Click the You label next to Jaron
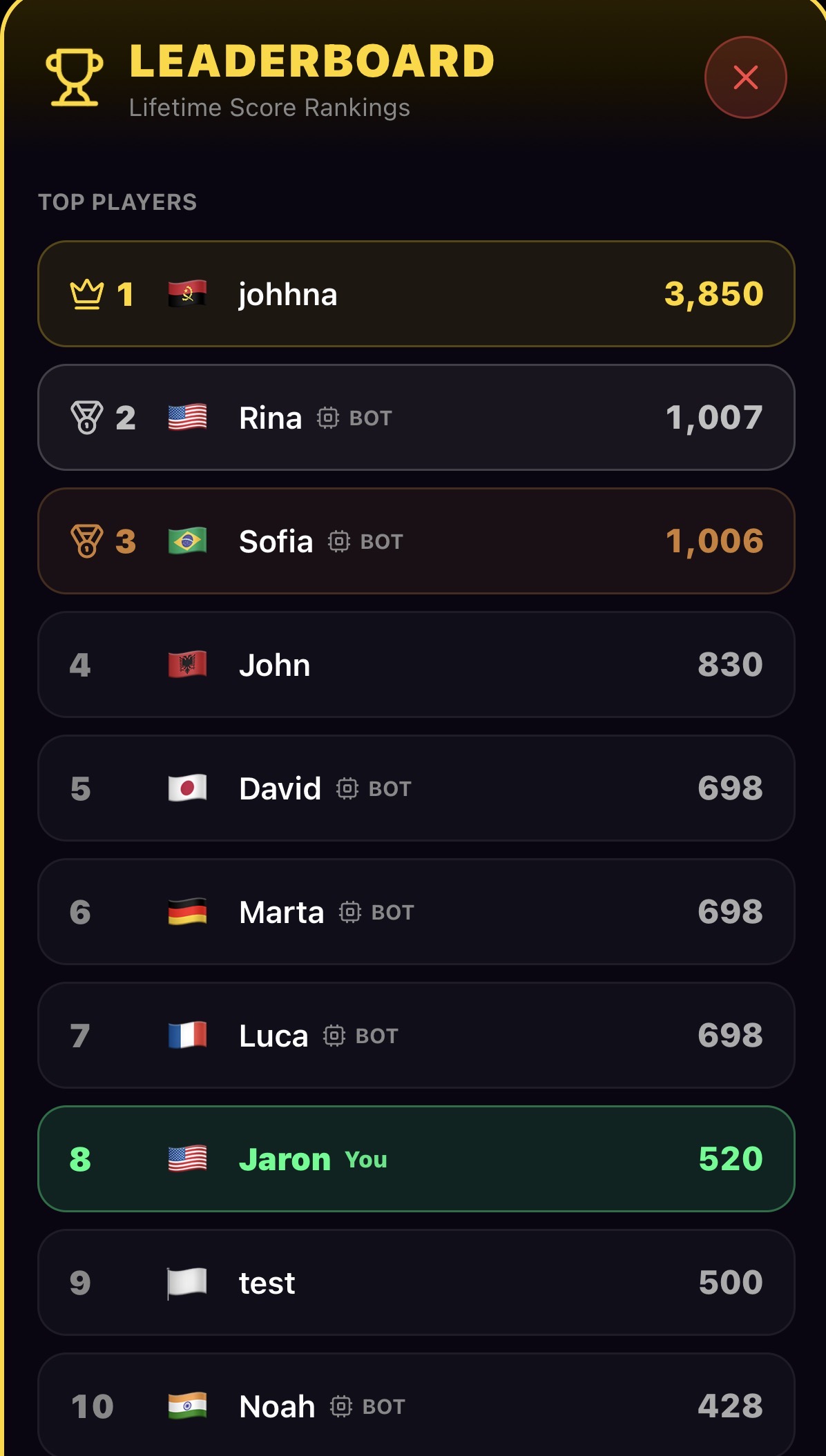This screenshot has width=826, height=1456. [366, 1160]
